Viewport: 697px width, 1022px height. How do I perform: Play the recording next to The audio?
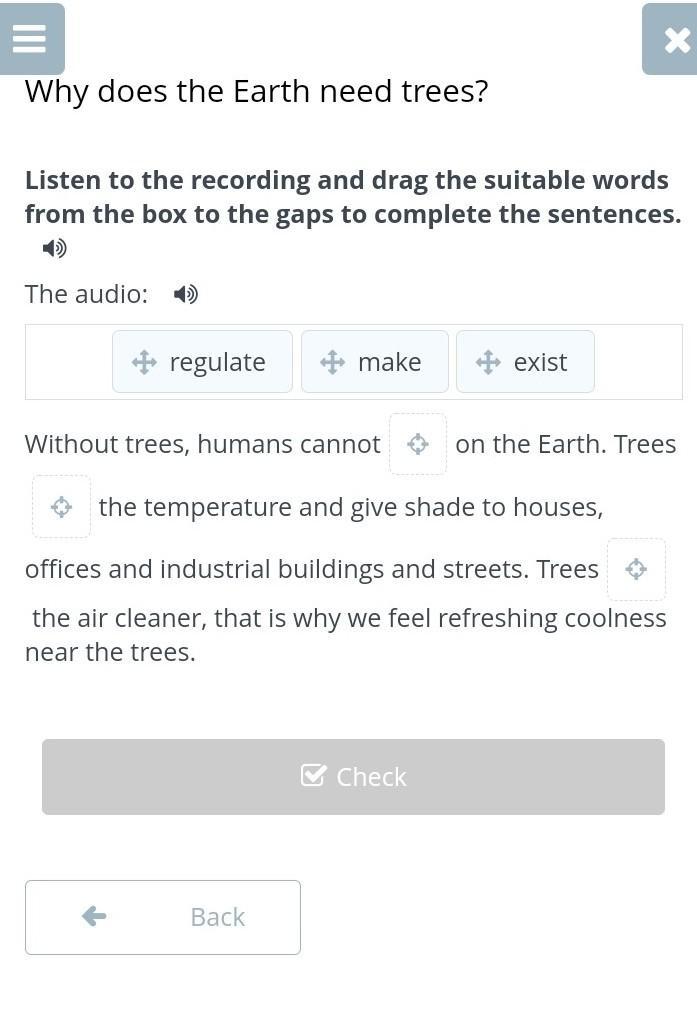point(186,295)
